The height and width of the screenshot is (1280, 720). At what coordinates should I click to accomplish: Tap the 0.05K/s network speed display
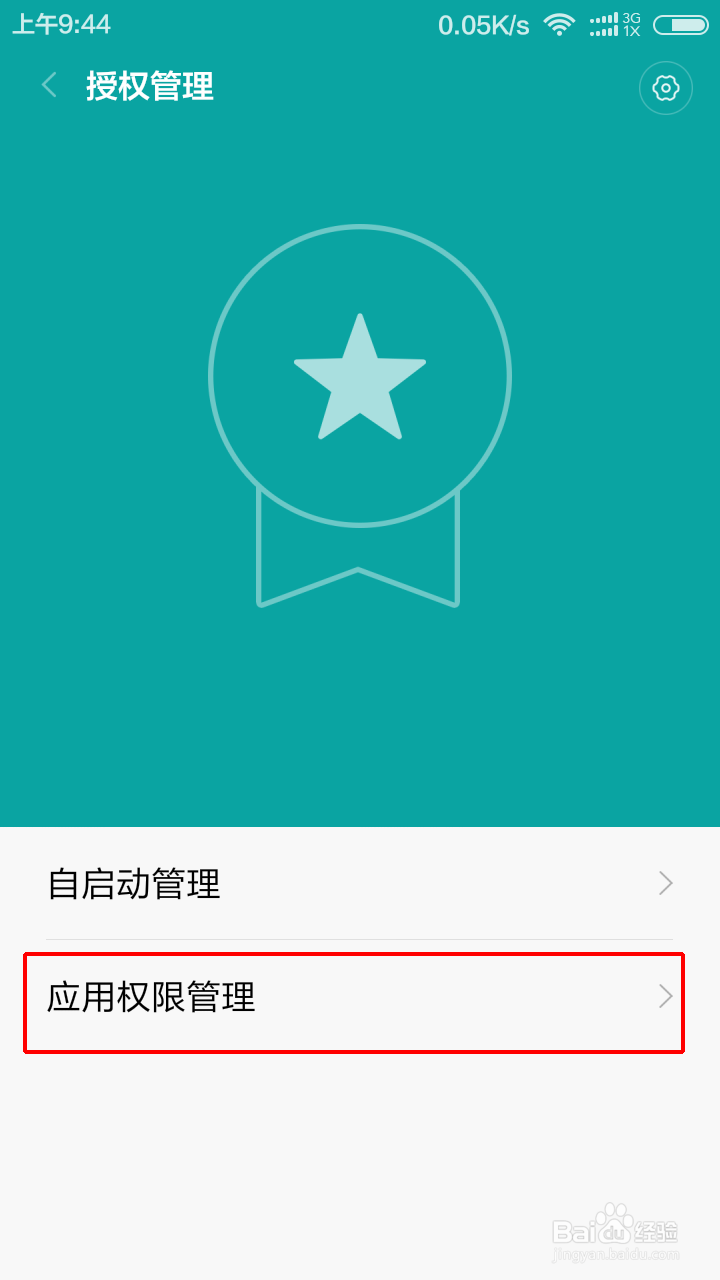(x=485, y=24)
